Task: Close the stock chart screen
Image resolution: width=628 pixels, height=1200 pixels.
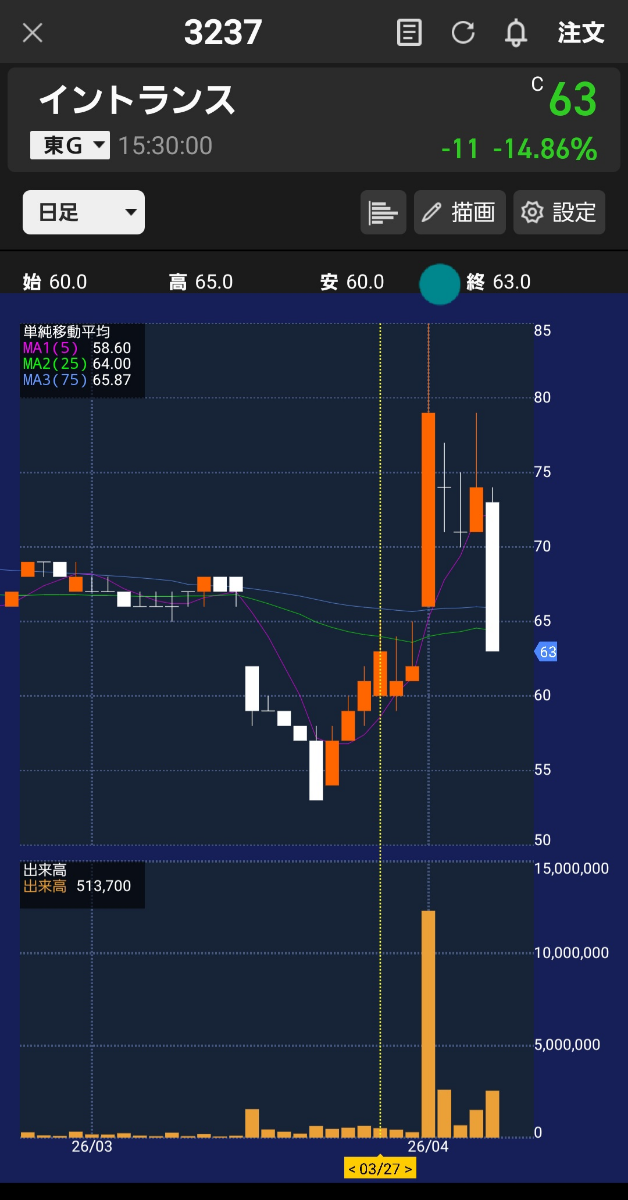Action: 33,33
